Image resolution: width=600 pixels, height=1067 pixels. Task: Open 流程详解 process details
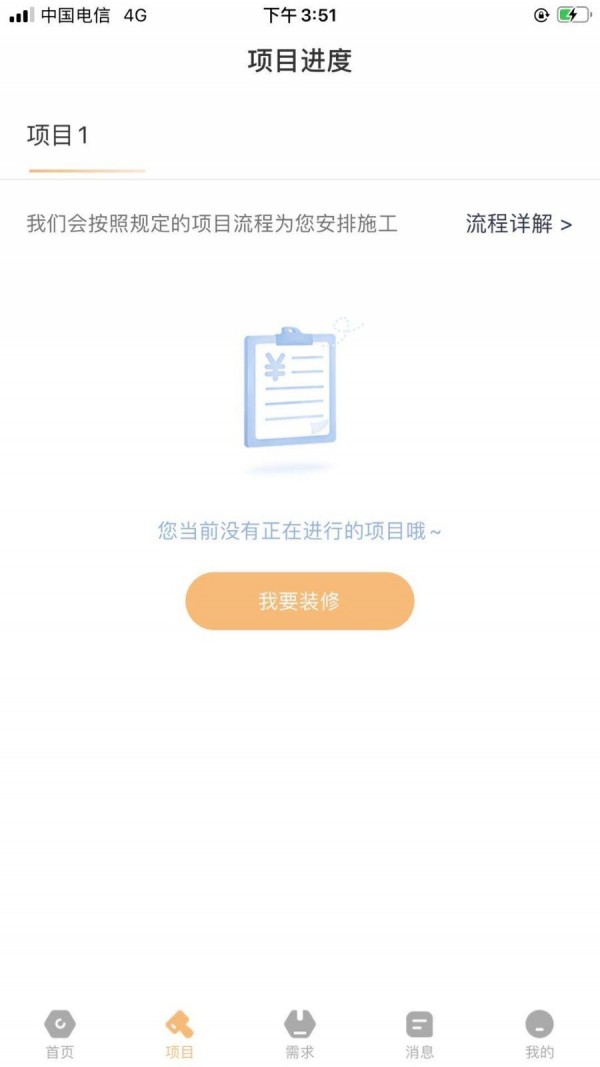tap(518, 224)
